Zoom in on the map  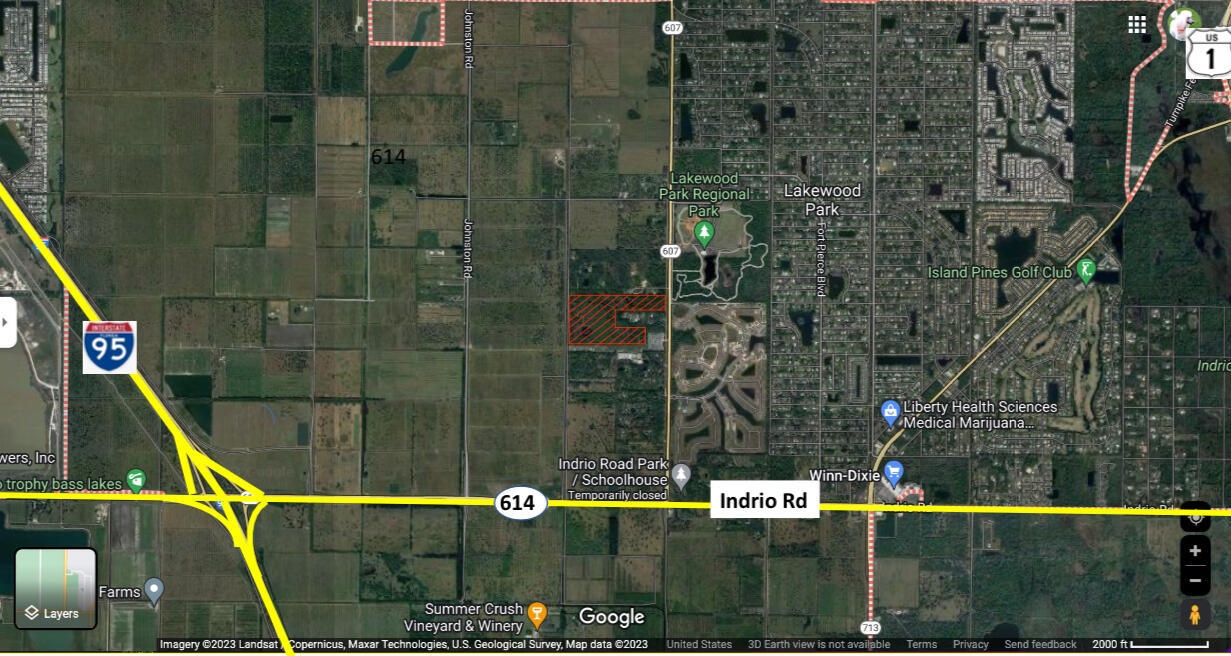tap(1194, 551)
